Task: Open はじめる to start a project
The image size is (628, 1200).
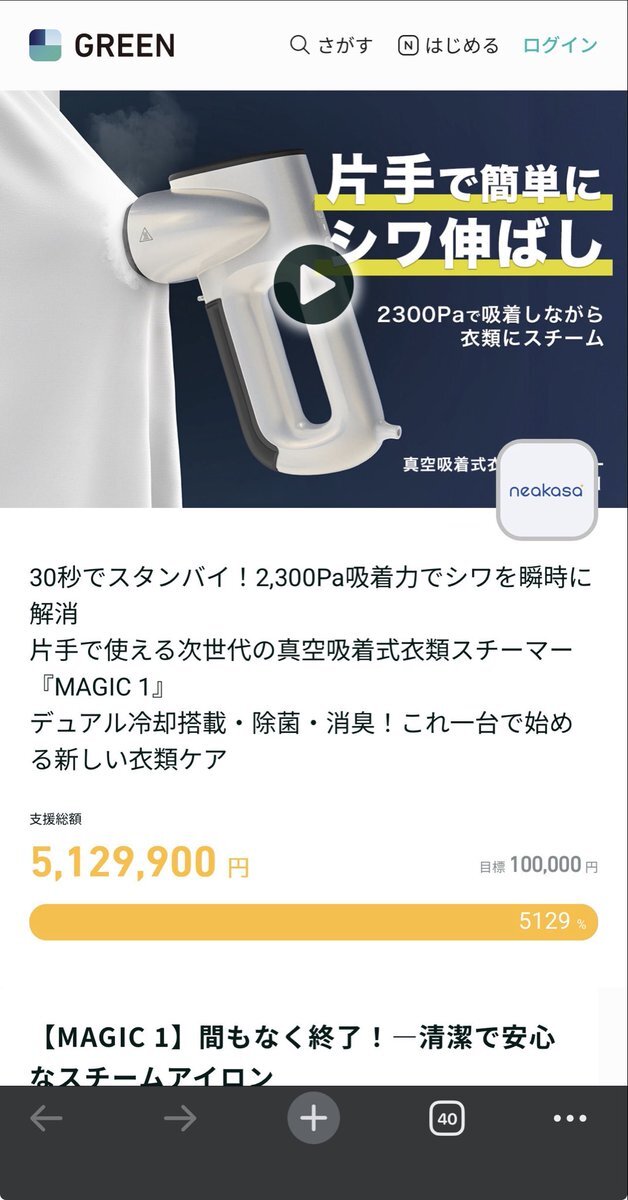Action: tap(448, 45)
